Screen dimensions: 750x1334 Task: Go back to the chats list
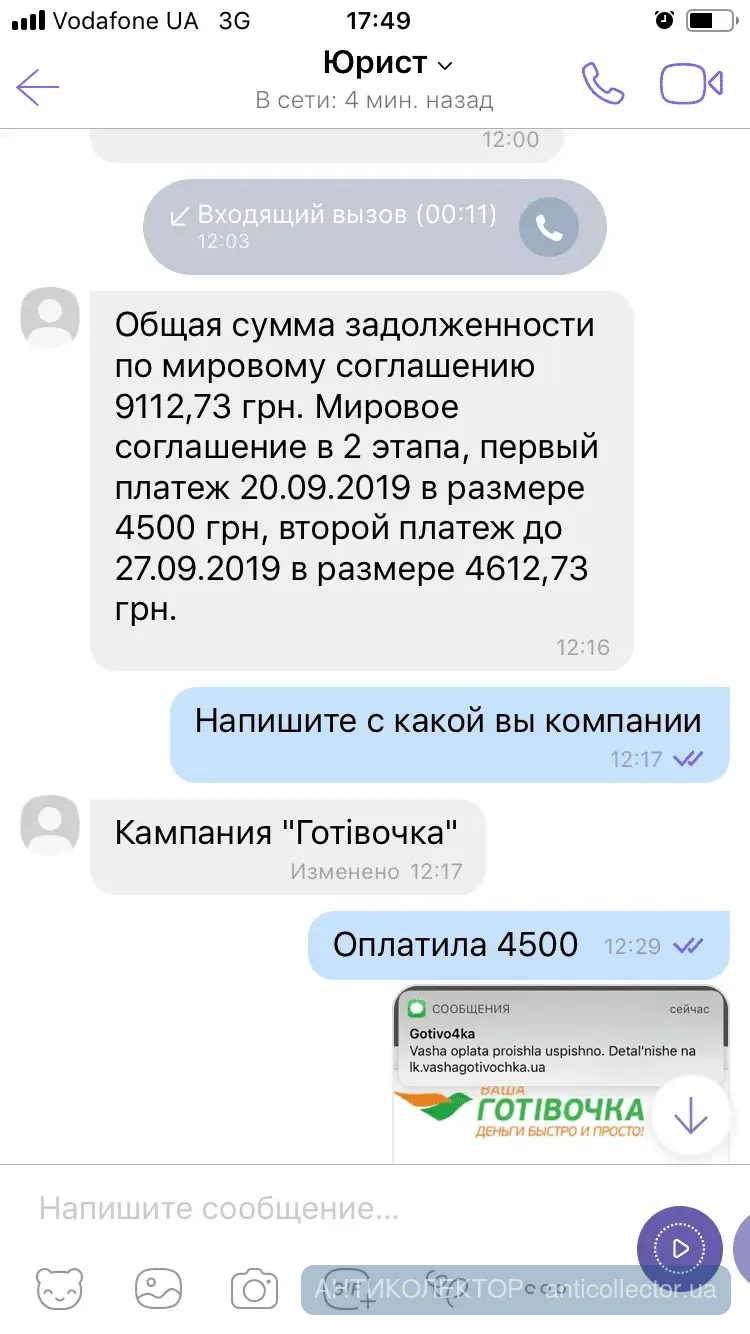click(x=38, y=86)
